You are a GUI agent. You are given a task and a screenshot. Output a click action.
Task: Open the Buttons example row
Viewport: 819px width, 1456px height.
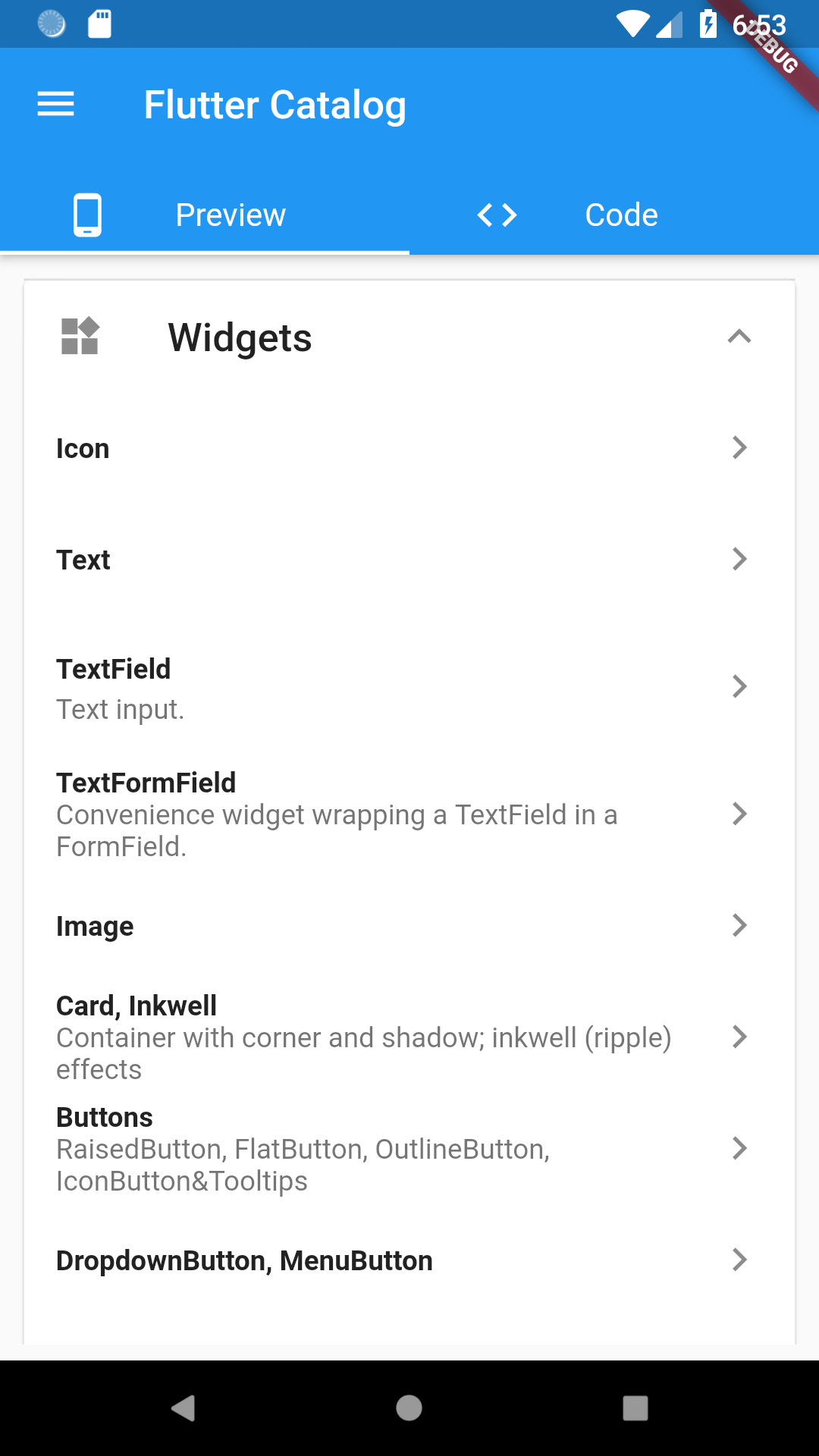coord(409,1149)
